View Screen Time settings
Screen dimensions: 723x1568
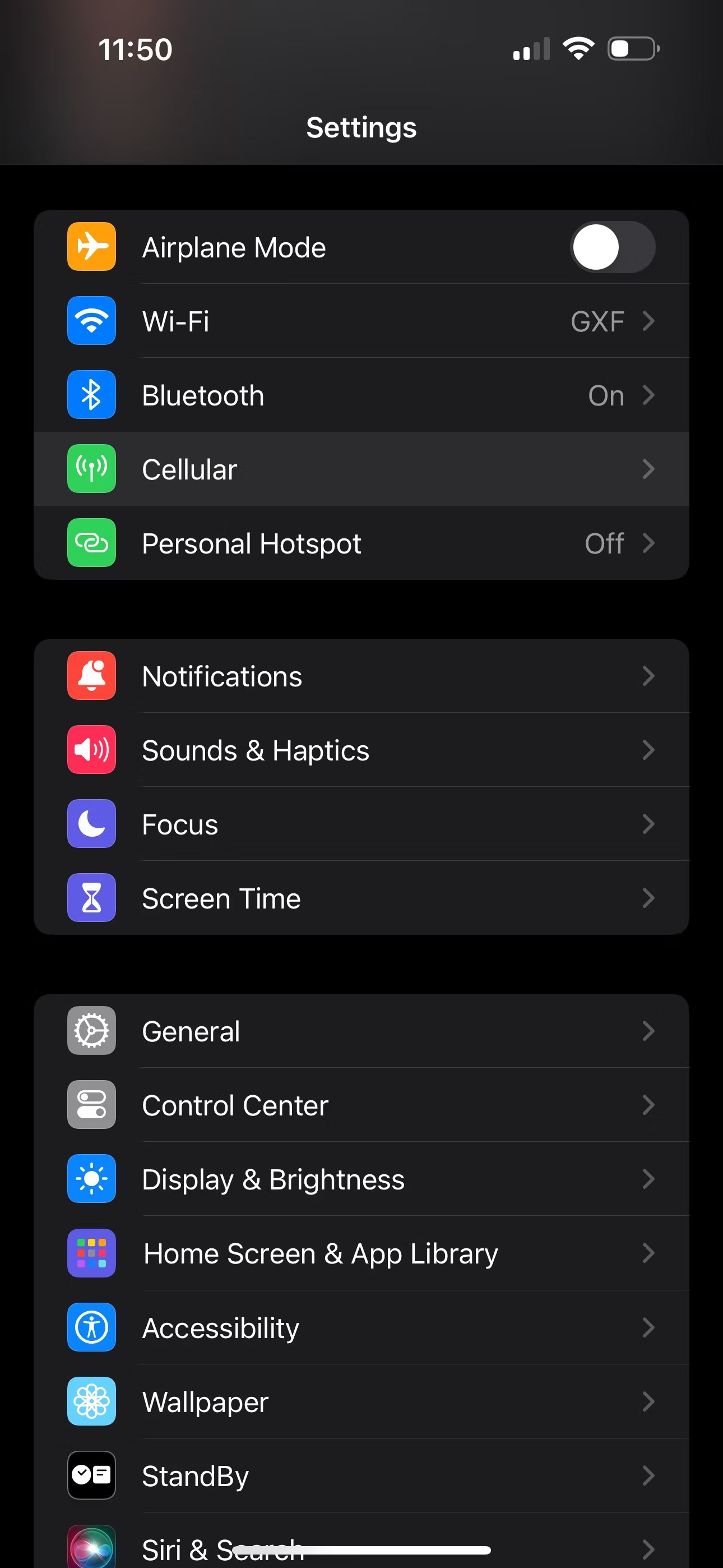(x=361, y=898)
